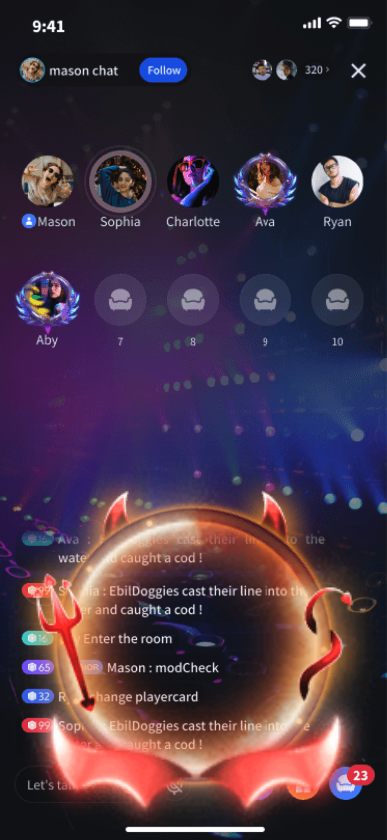Take empty seat number 8
387x840 pixels.
coord(193,300)
